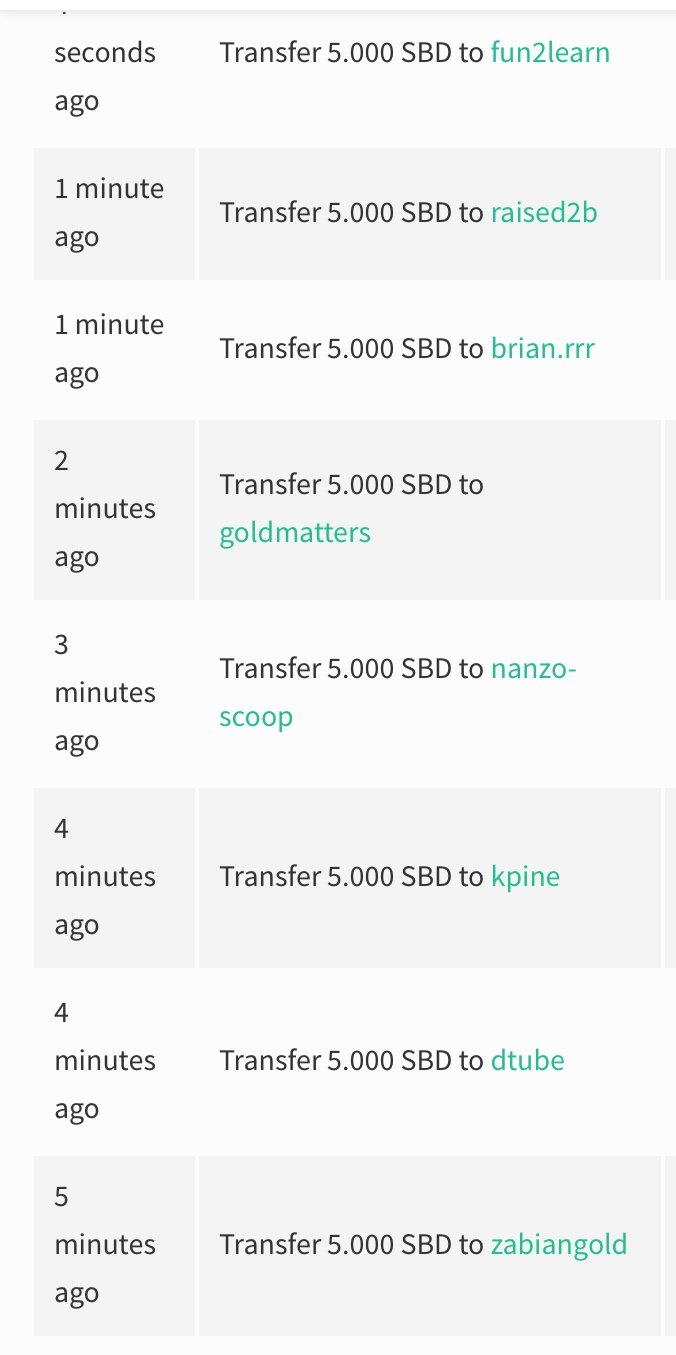Open the raised2b account link

click(544, 213)
